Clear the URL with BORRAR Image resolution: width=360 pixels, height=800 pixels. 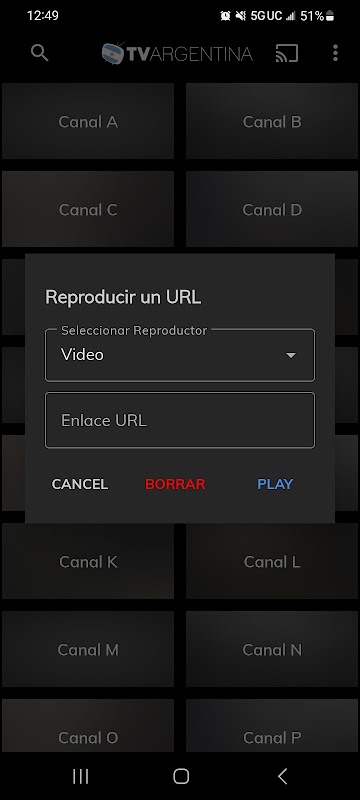[175, 484]
